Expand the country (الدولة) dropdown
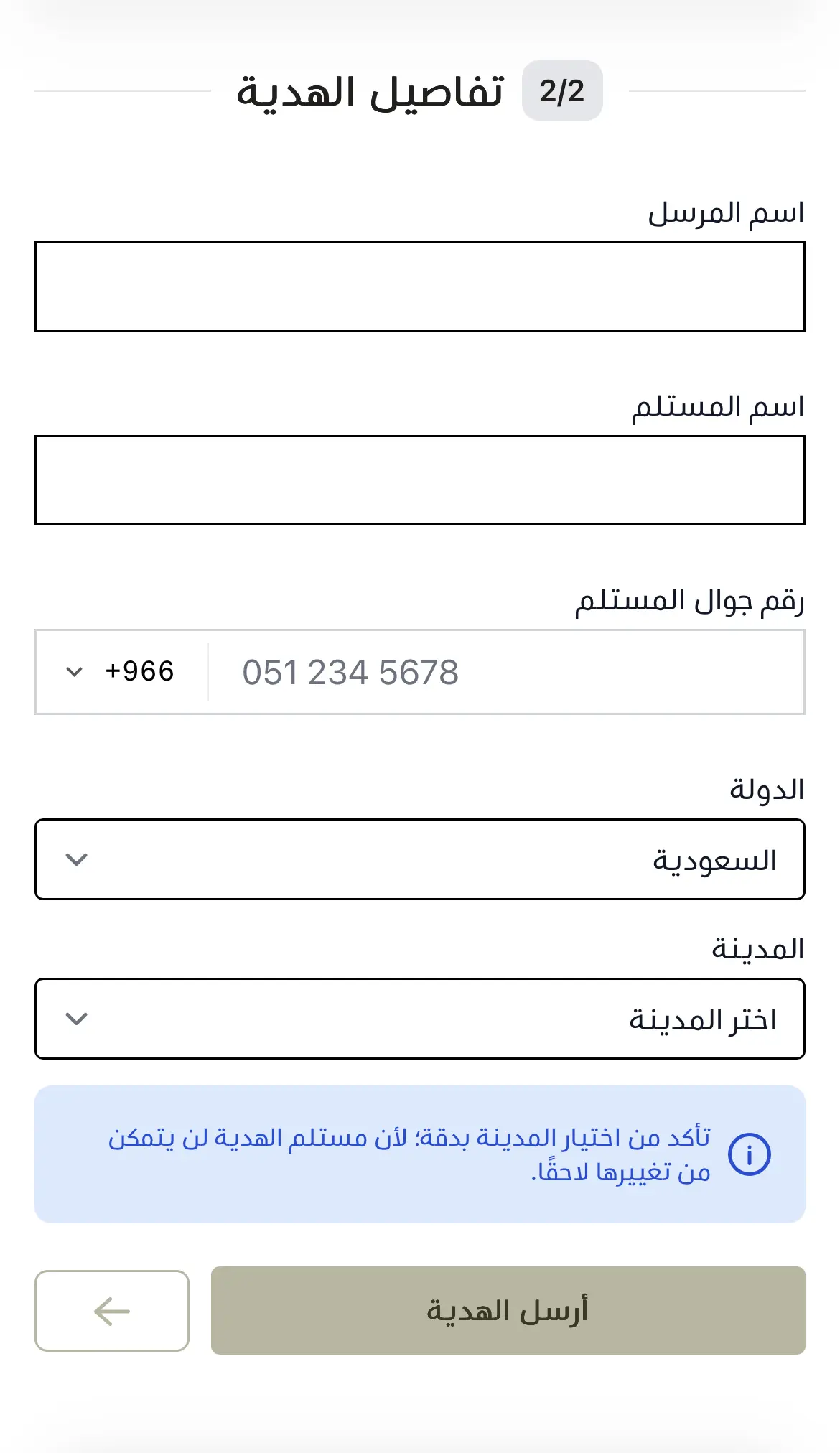Screen dimensions: 840x1453 point(419,859)
